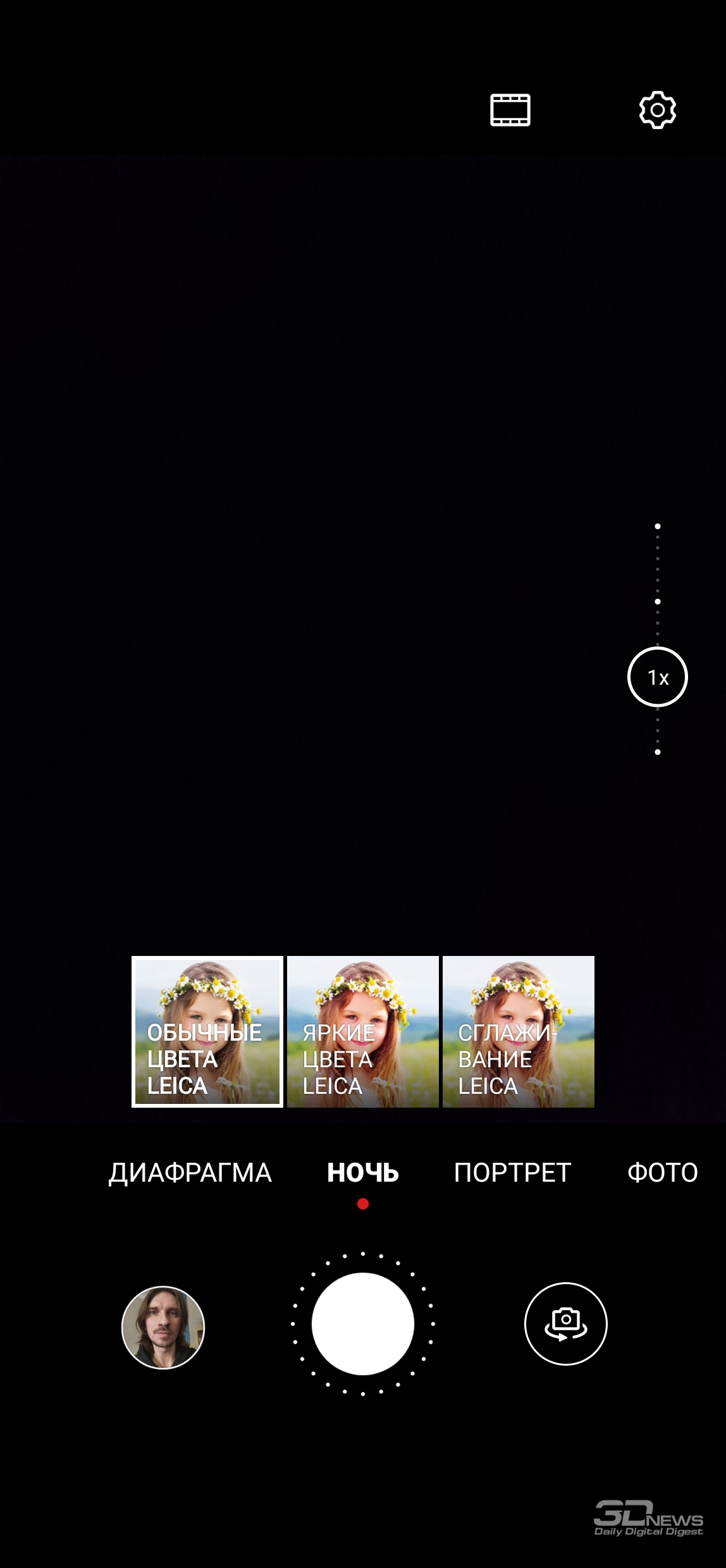The image size is (726, 1568).
Task: Switch to ДИАФРАГМА mode
Action: pyautogui.click(x=190, y=1173)
